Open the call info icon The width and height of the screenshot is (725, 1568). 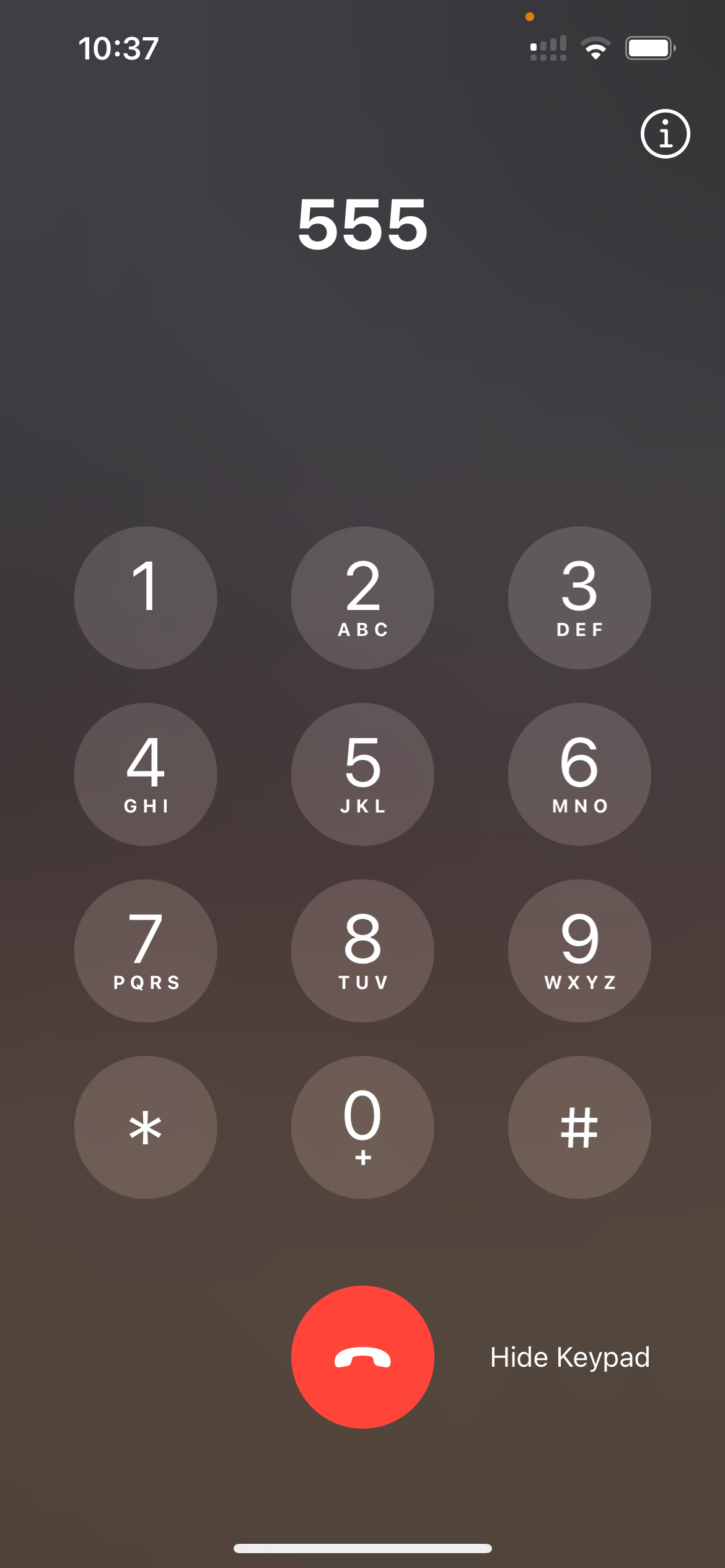665,134
